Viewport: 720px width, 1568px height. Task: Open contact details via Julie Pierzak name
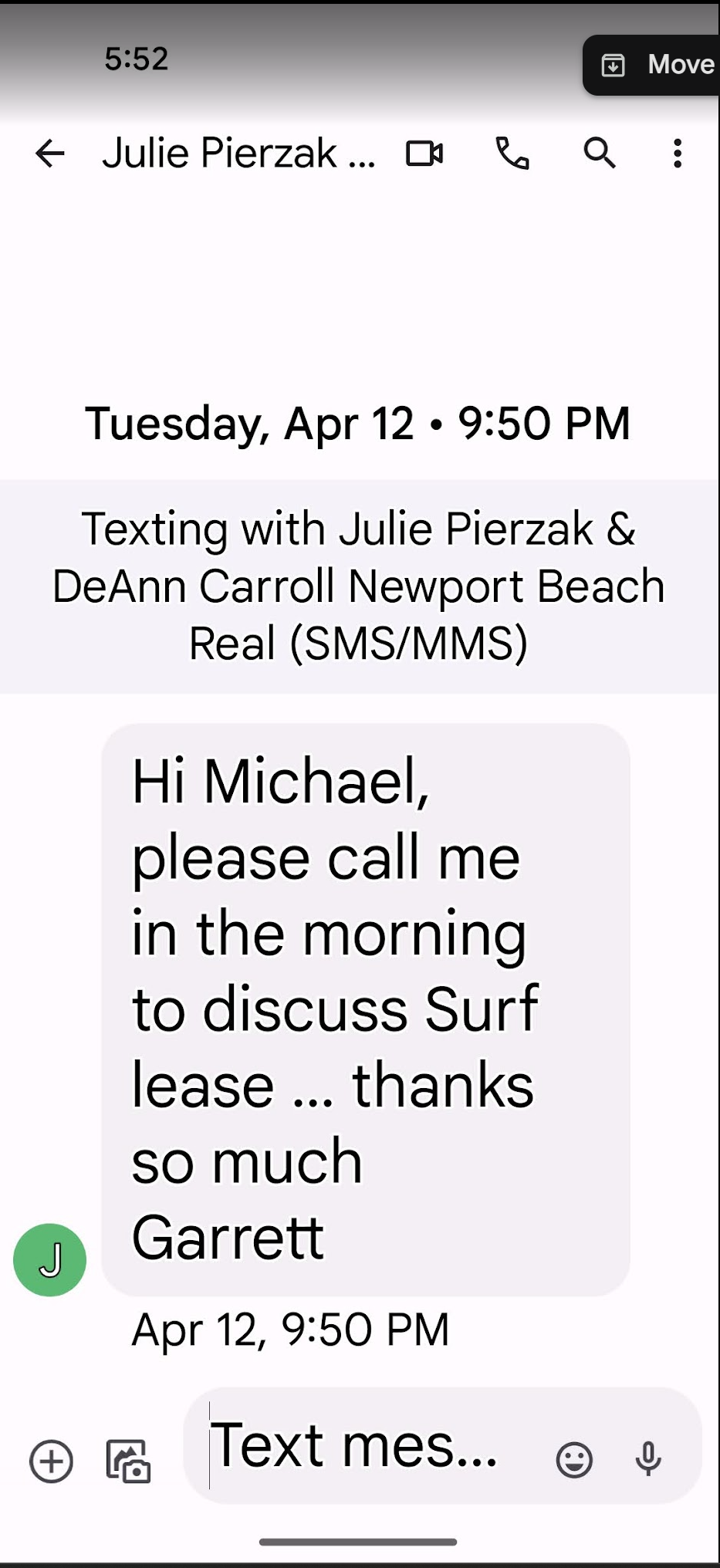pyautogui.click(x=239, y=153)
